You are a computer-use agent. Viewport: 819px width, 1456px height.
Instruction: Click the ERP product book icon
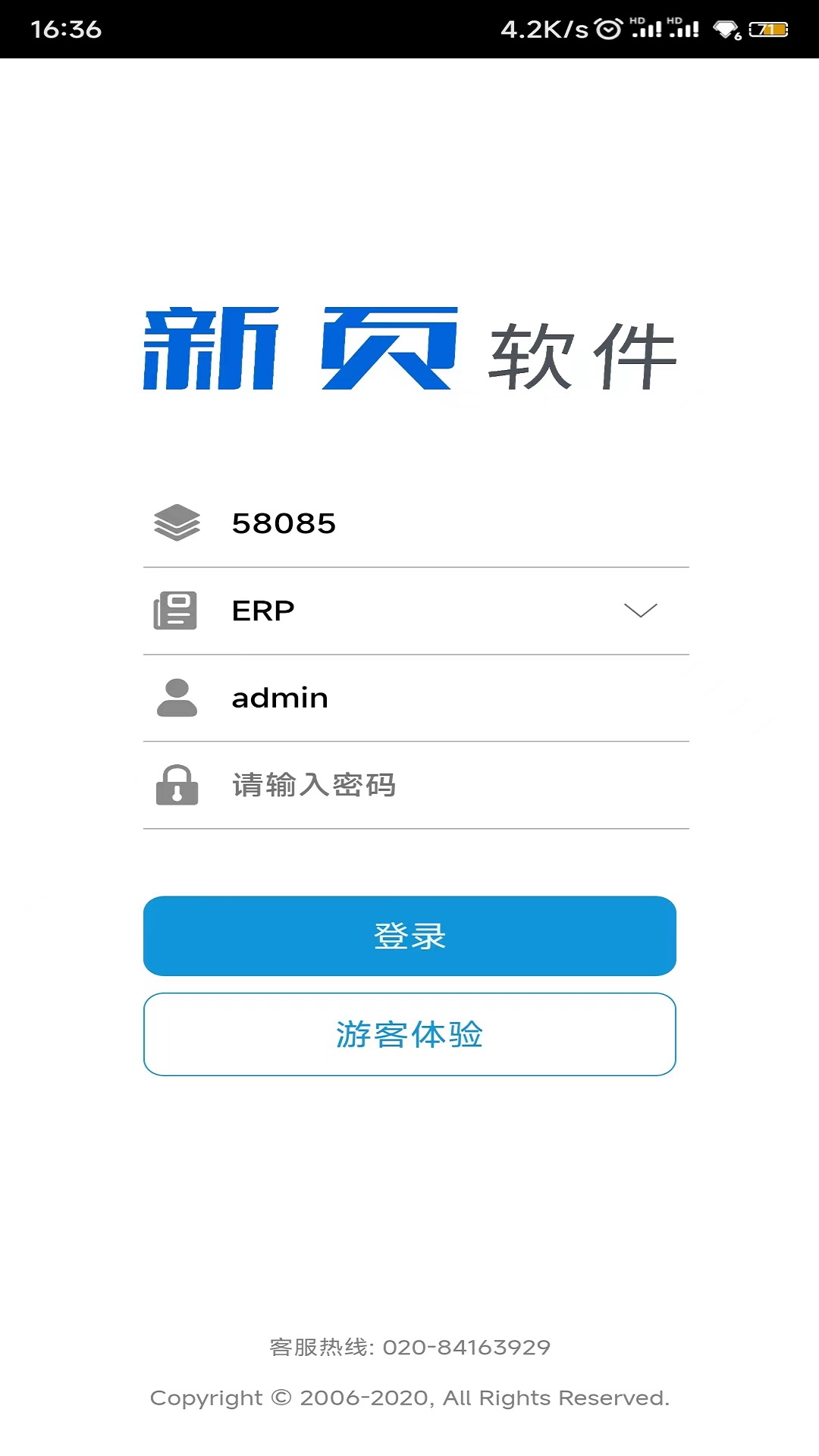coord(176,610)
